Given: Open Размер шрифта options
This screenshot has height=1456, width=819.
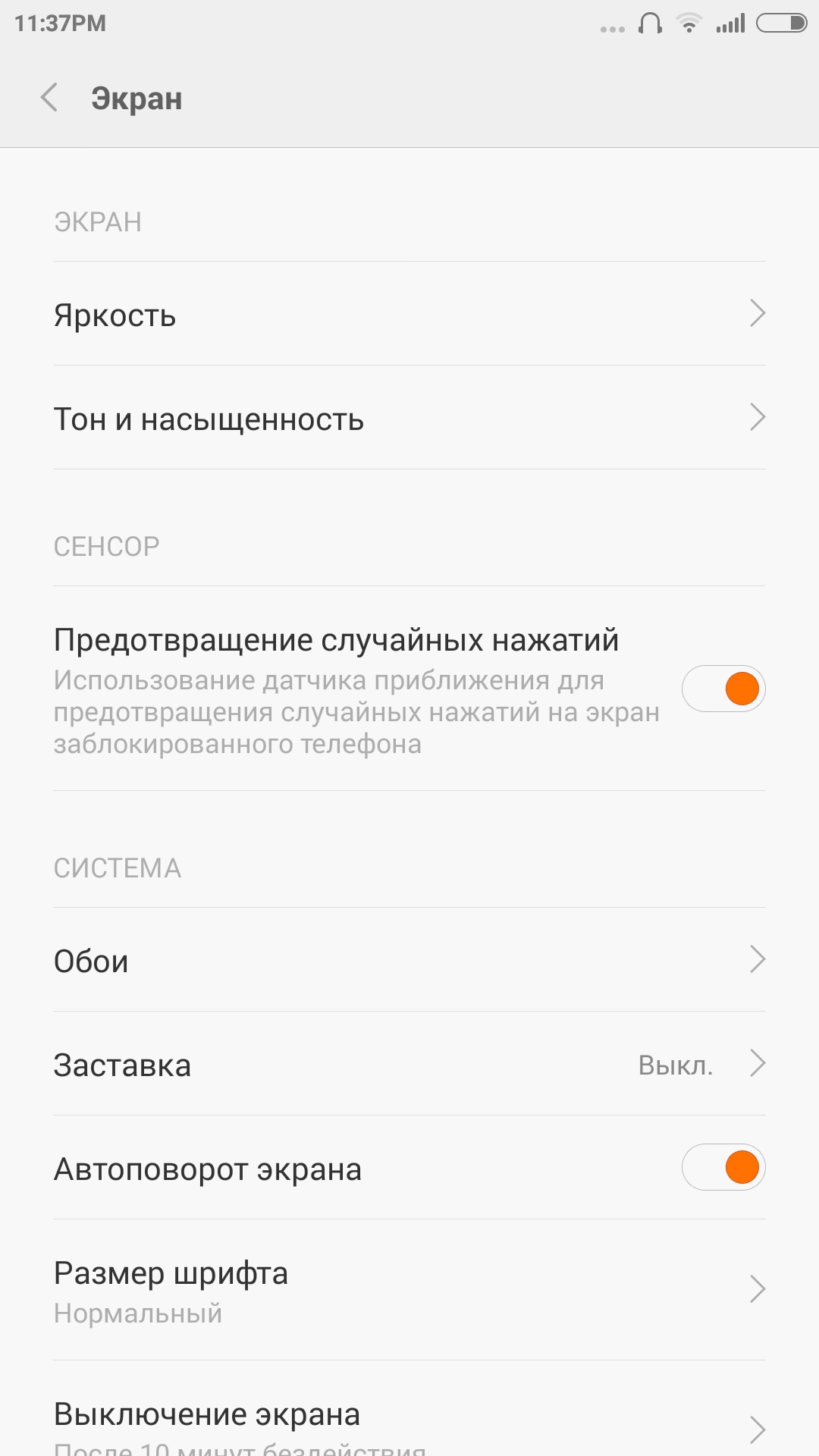Looking at the screenshot, I should click(409, 1290).
